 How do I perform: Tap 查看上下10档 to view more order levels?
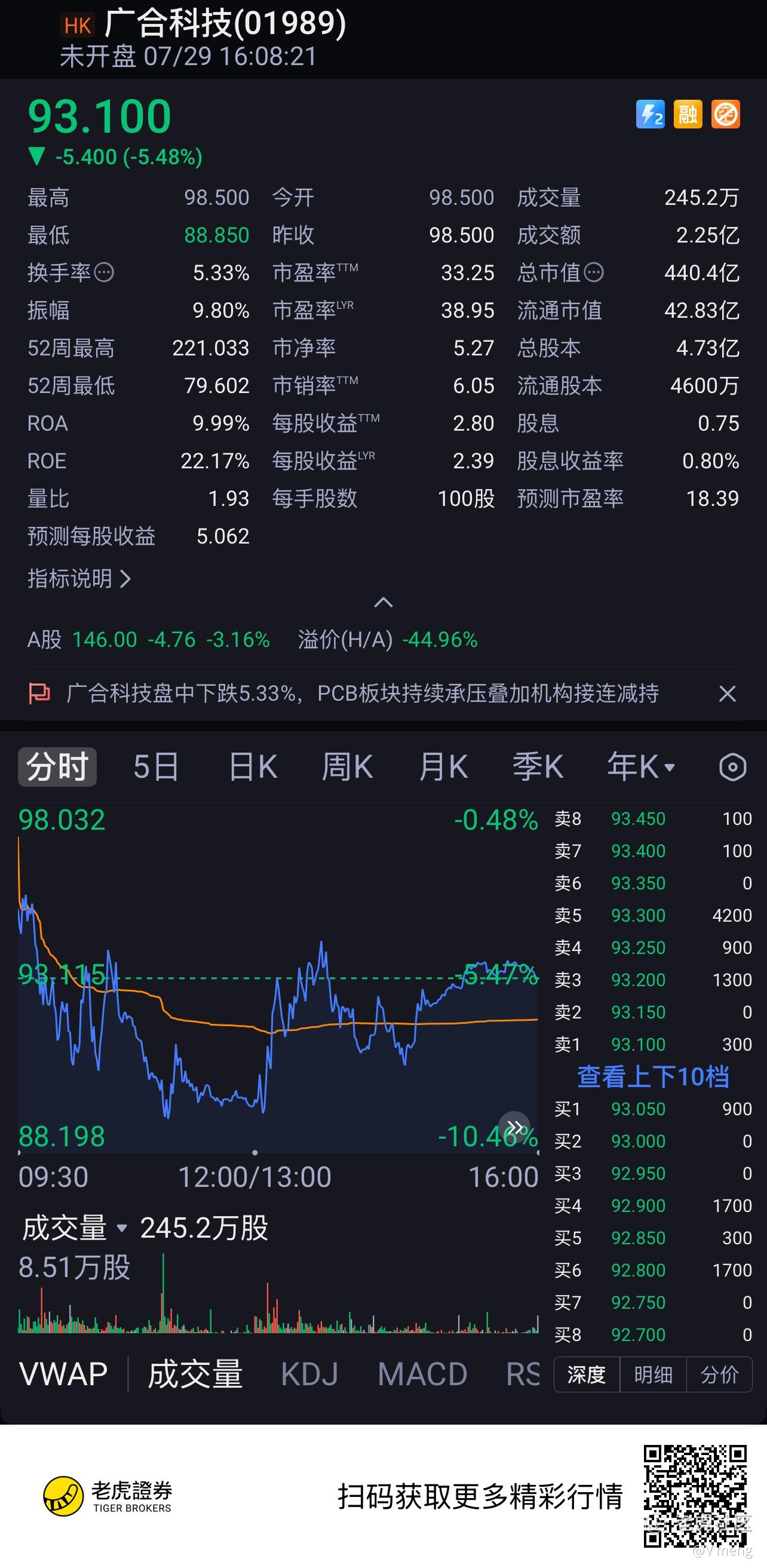point(653,1076)
